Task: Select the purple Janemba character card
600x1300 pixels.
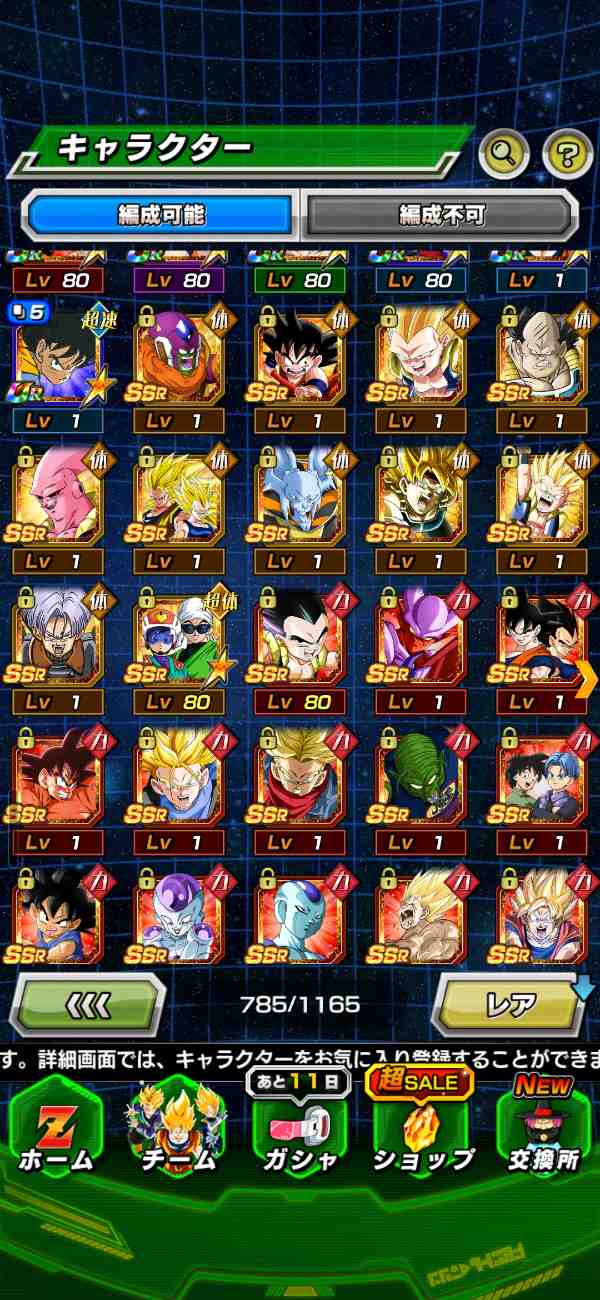Action: (422, 637)
